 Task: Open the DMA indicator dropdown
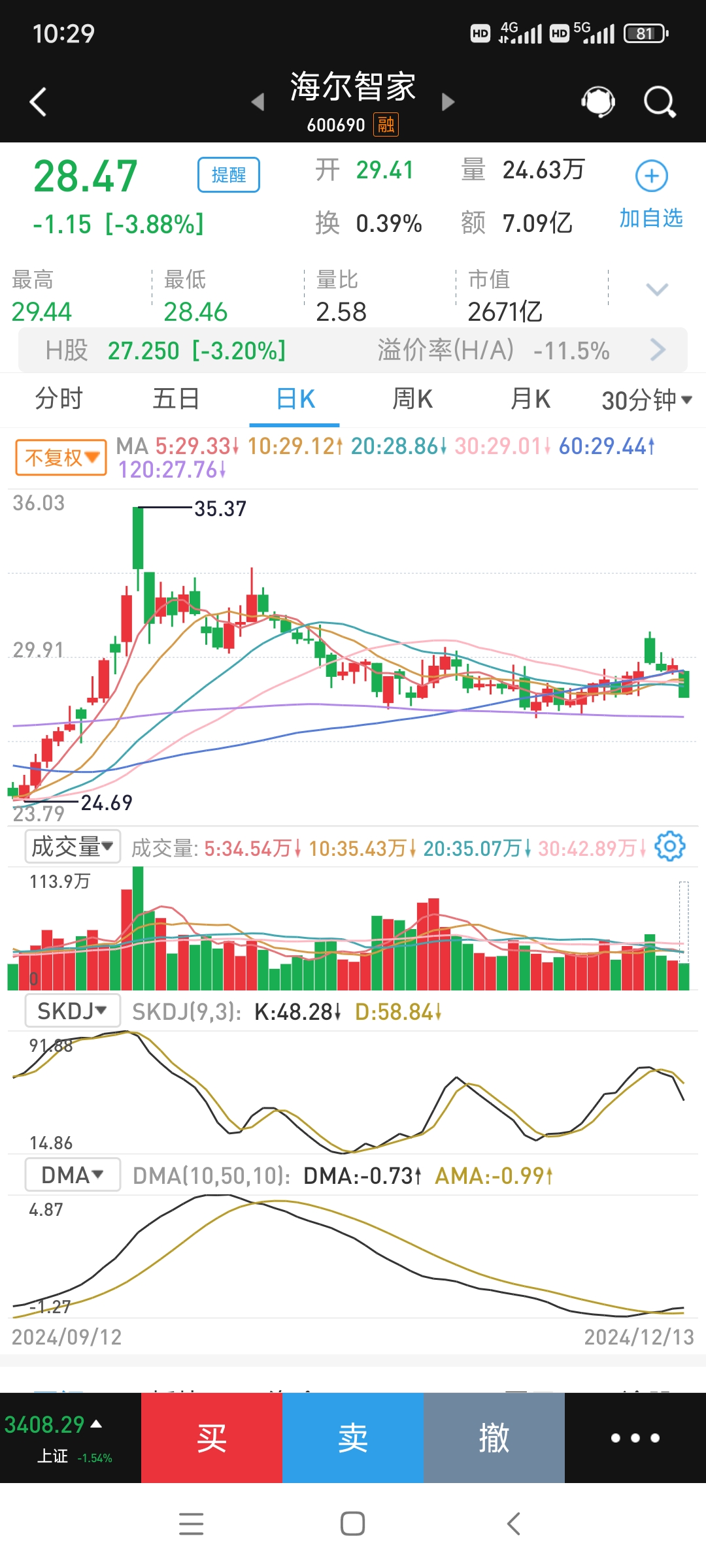click(72, 1174)
